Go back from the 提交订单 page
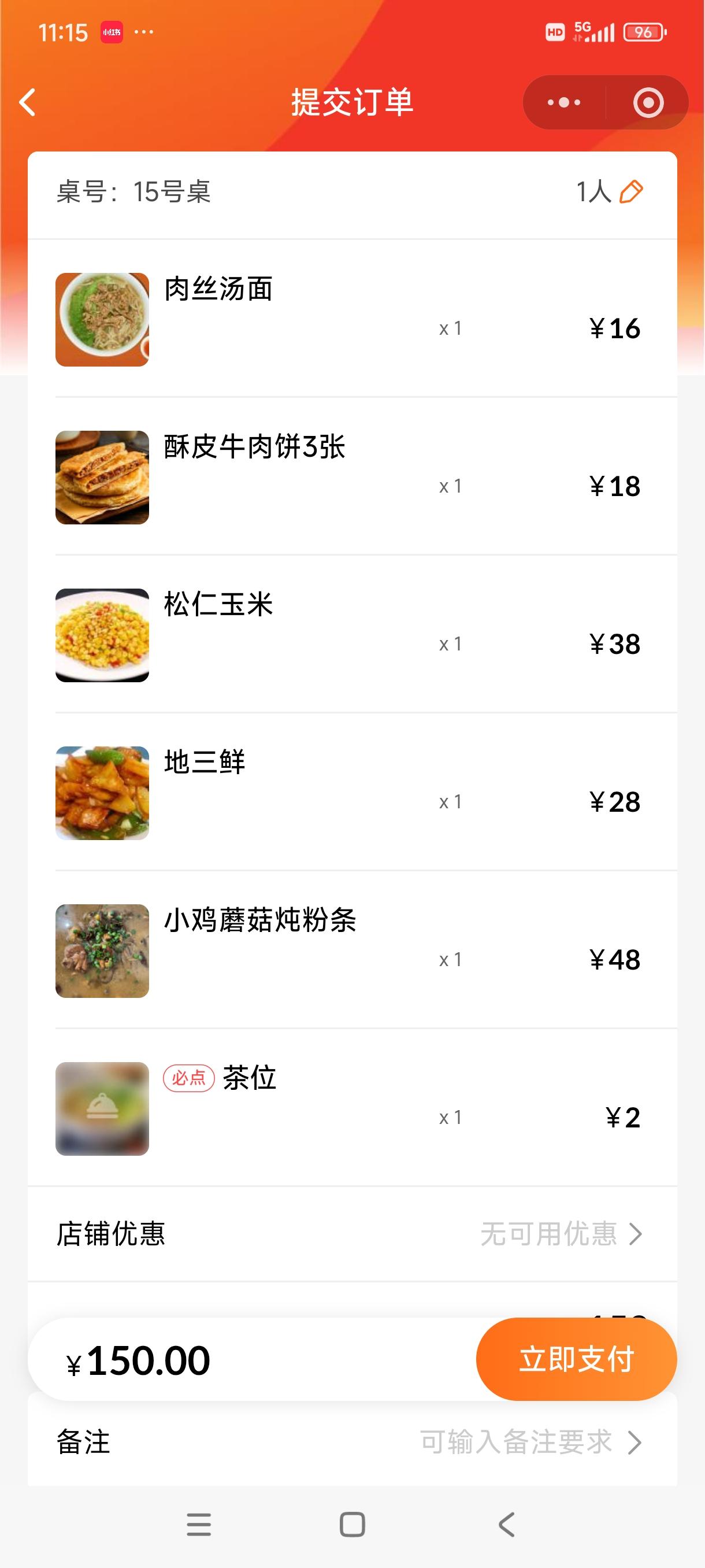705x1568 pixels. pos(27,102)
